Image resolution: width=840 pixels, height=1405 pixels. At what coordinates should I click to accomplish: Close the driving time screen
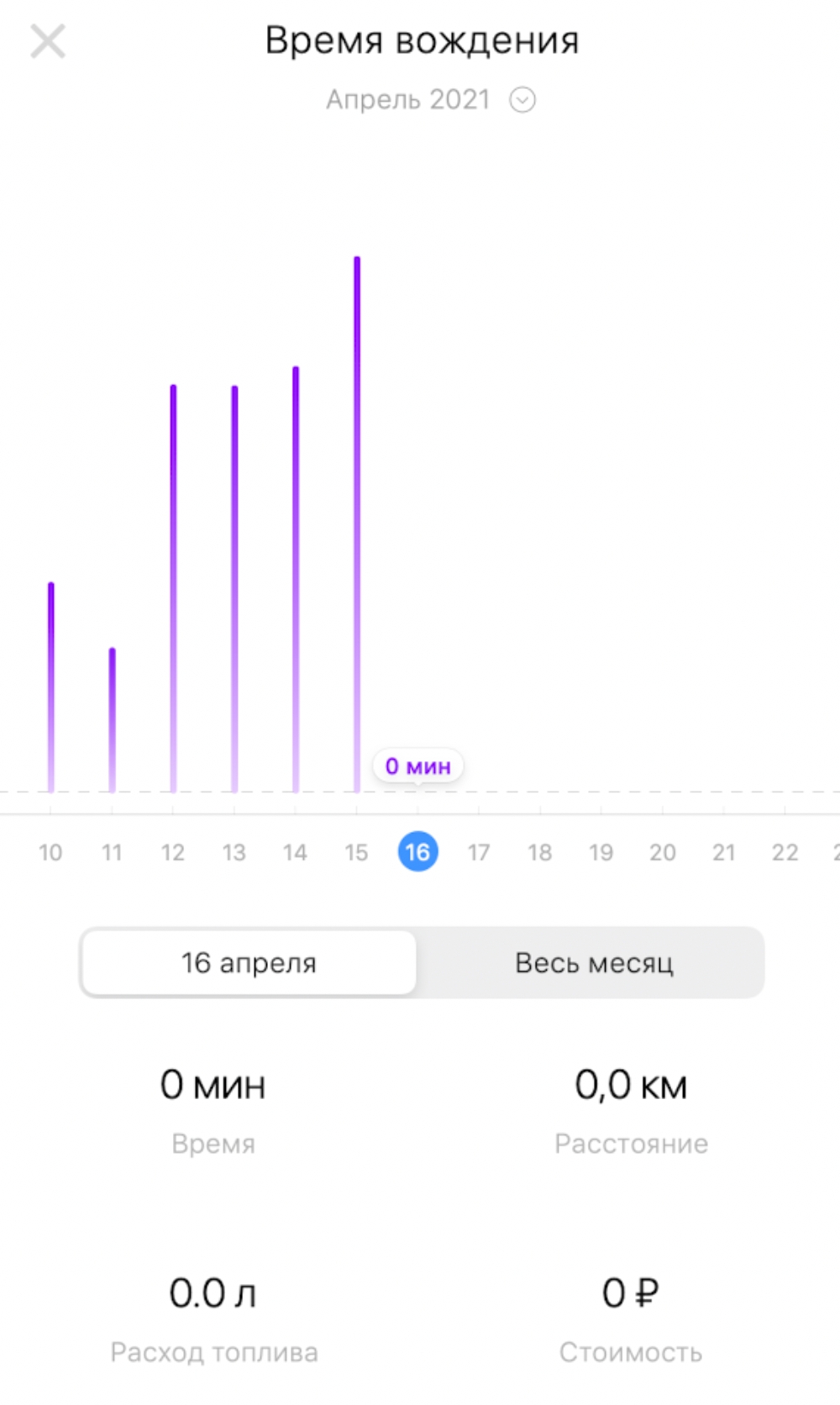(48, 41)
